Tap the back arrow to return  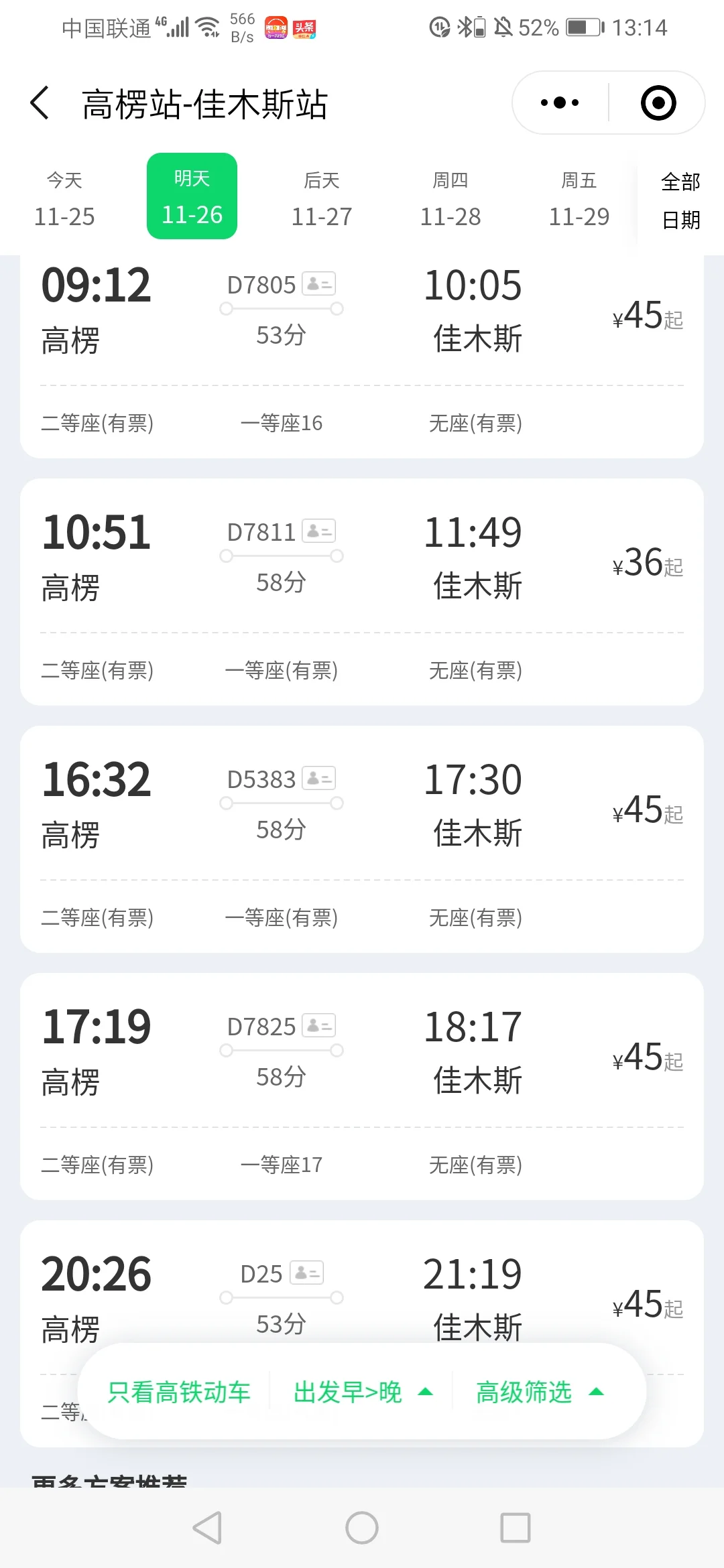pos(40,102)
